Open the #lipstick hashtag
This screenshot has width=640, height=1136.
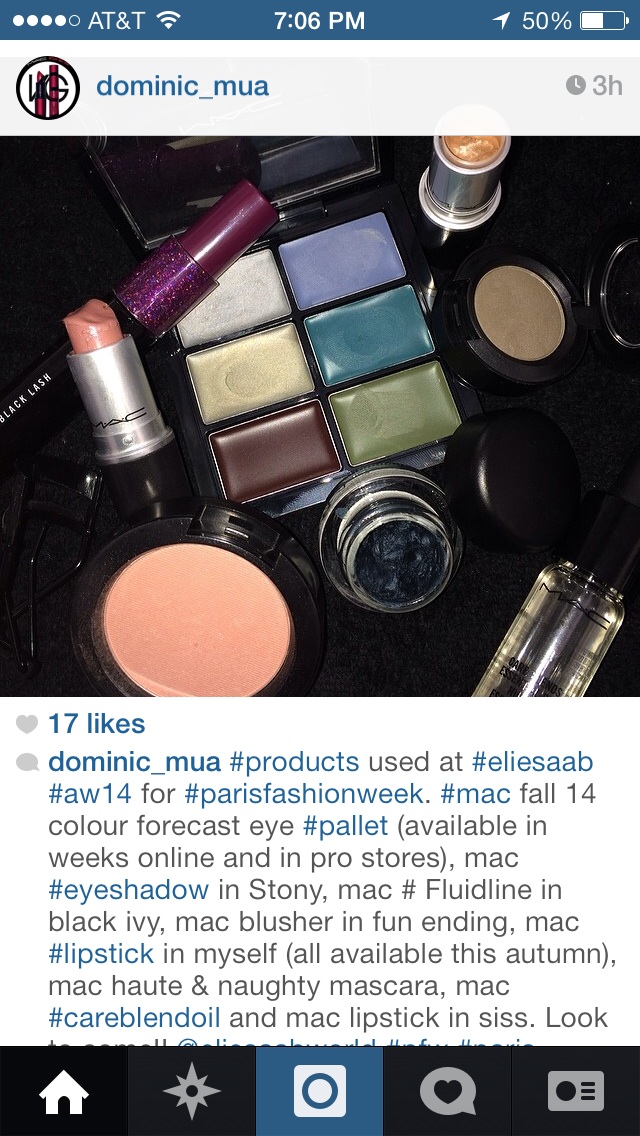(101, 953)
